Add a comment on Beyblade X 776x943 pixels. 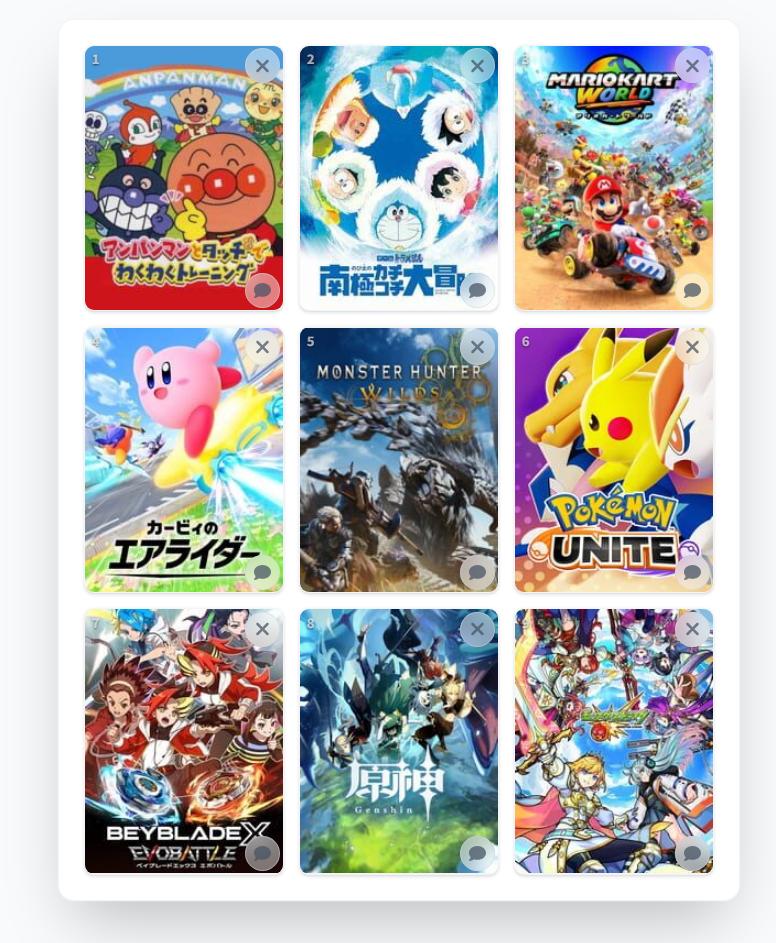point(262,853)
